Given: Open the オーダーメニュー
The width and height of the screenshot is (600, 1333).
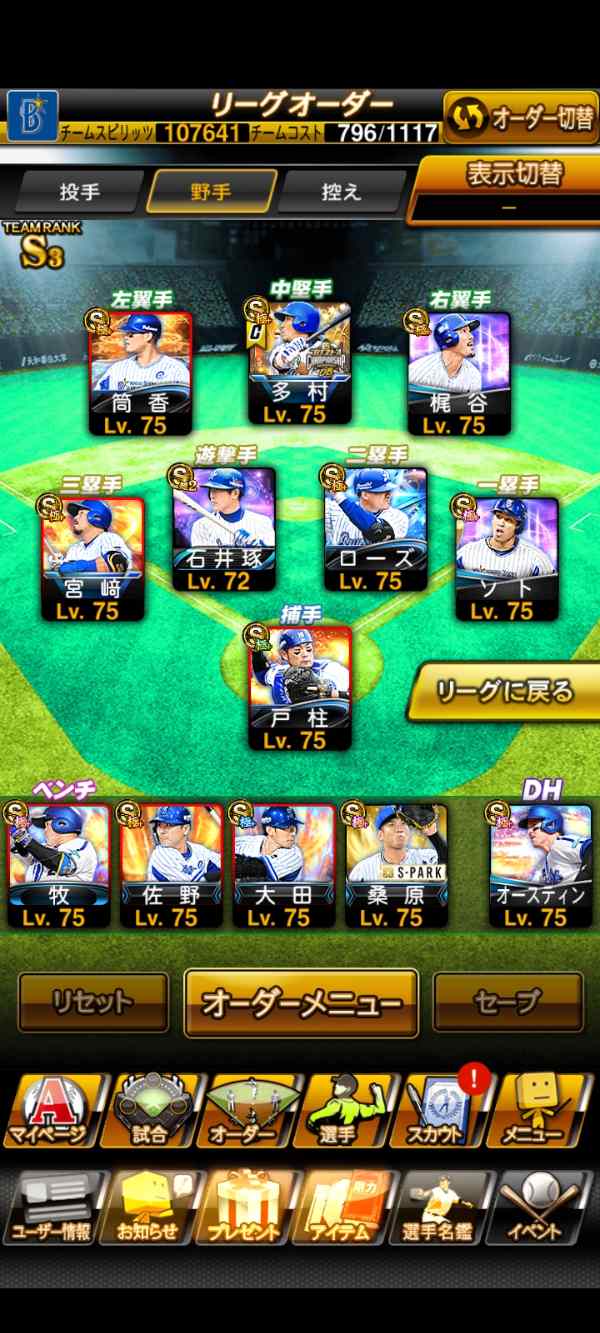Looking at the screenshot, I should 301,1003.
